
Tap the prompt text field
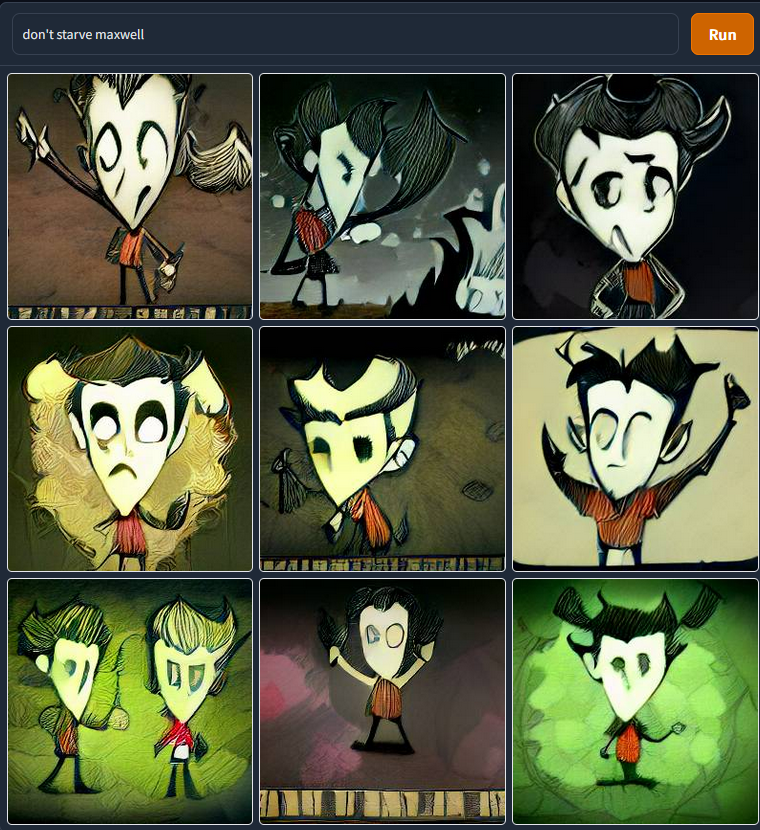coord(345,34)
